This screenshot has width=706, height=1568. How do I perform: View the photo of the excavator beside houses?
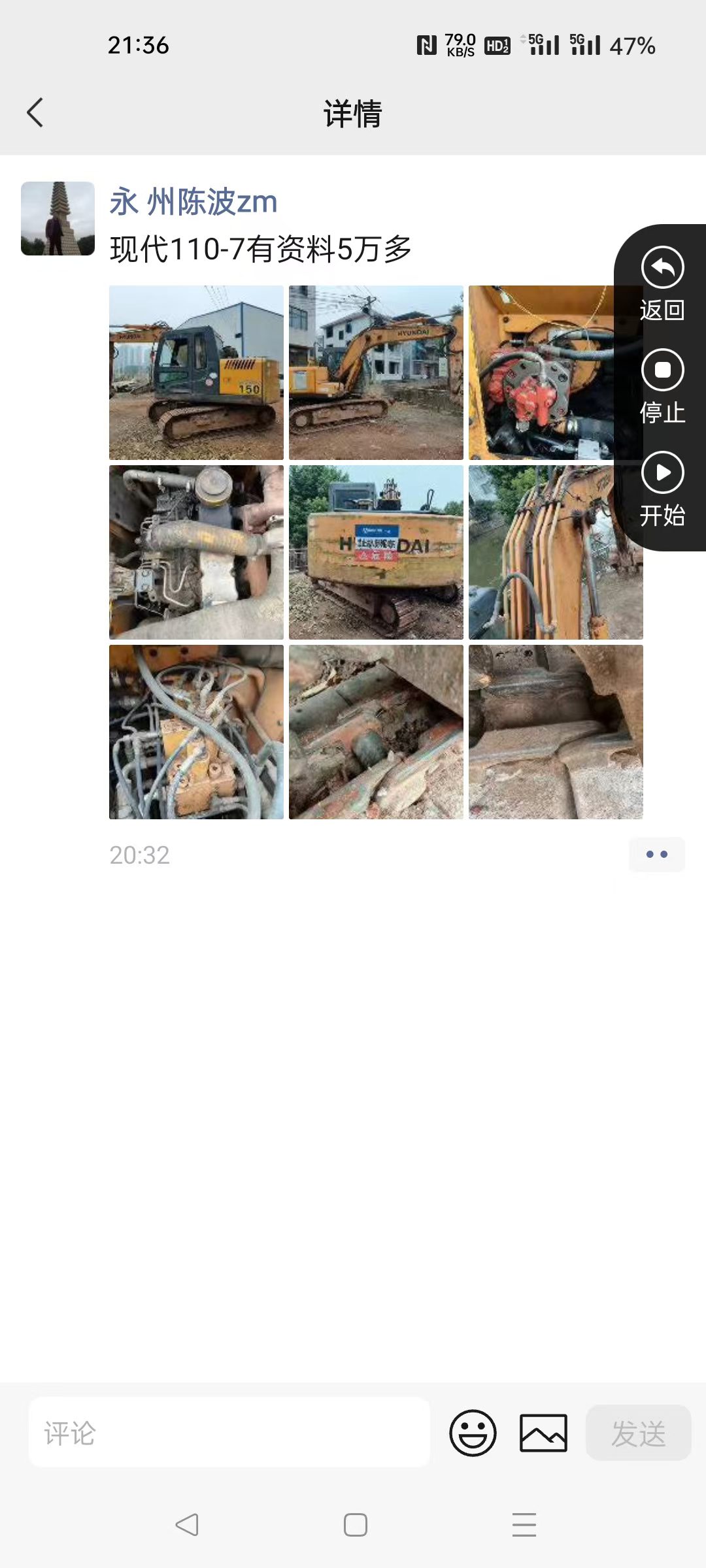click(376, 372)
